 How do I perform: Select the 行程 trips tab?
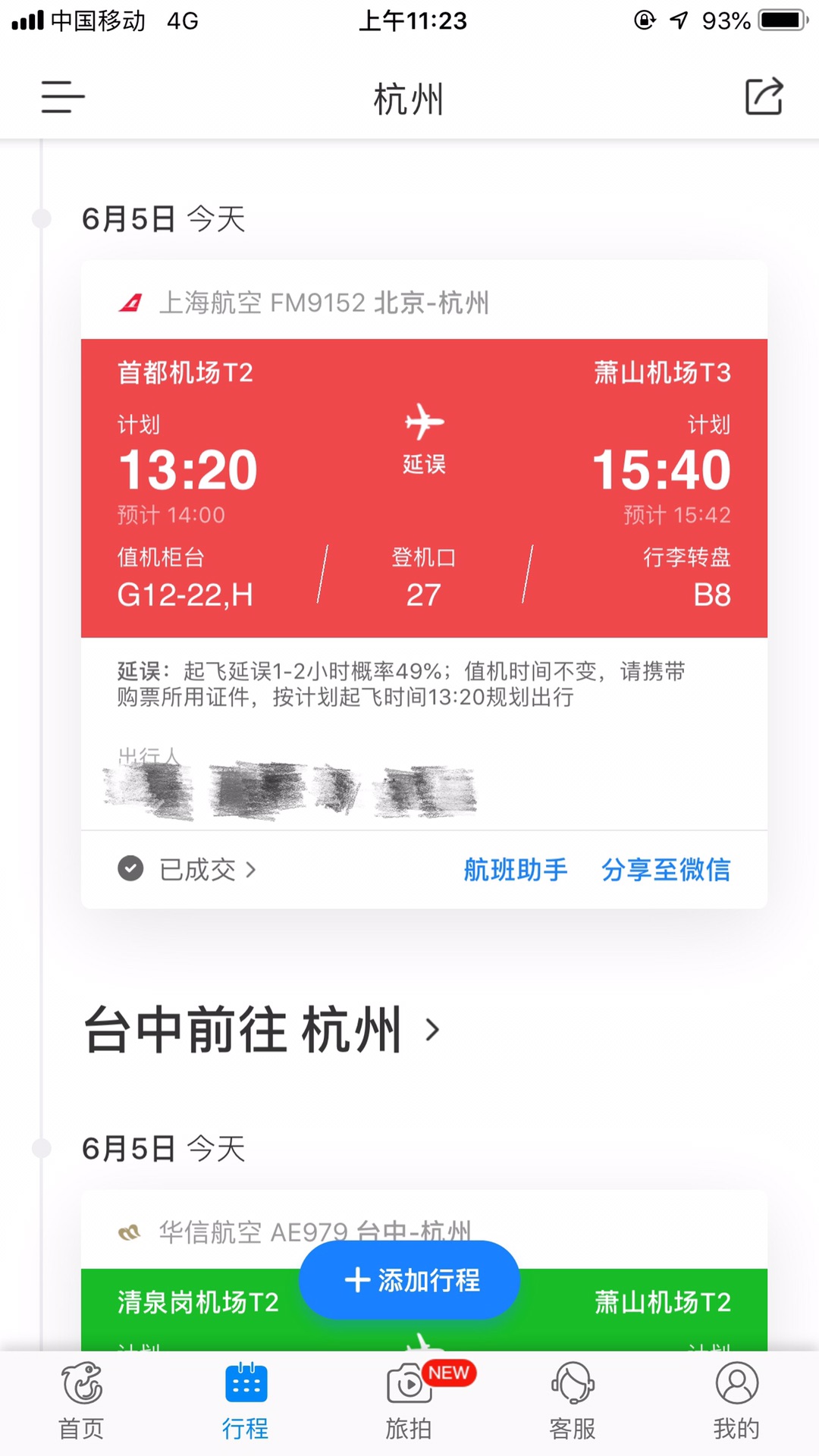tap(246, 1401)
